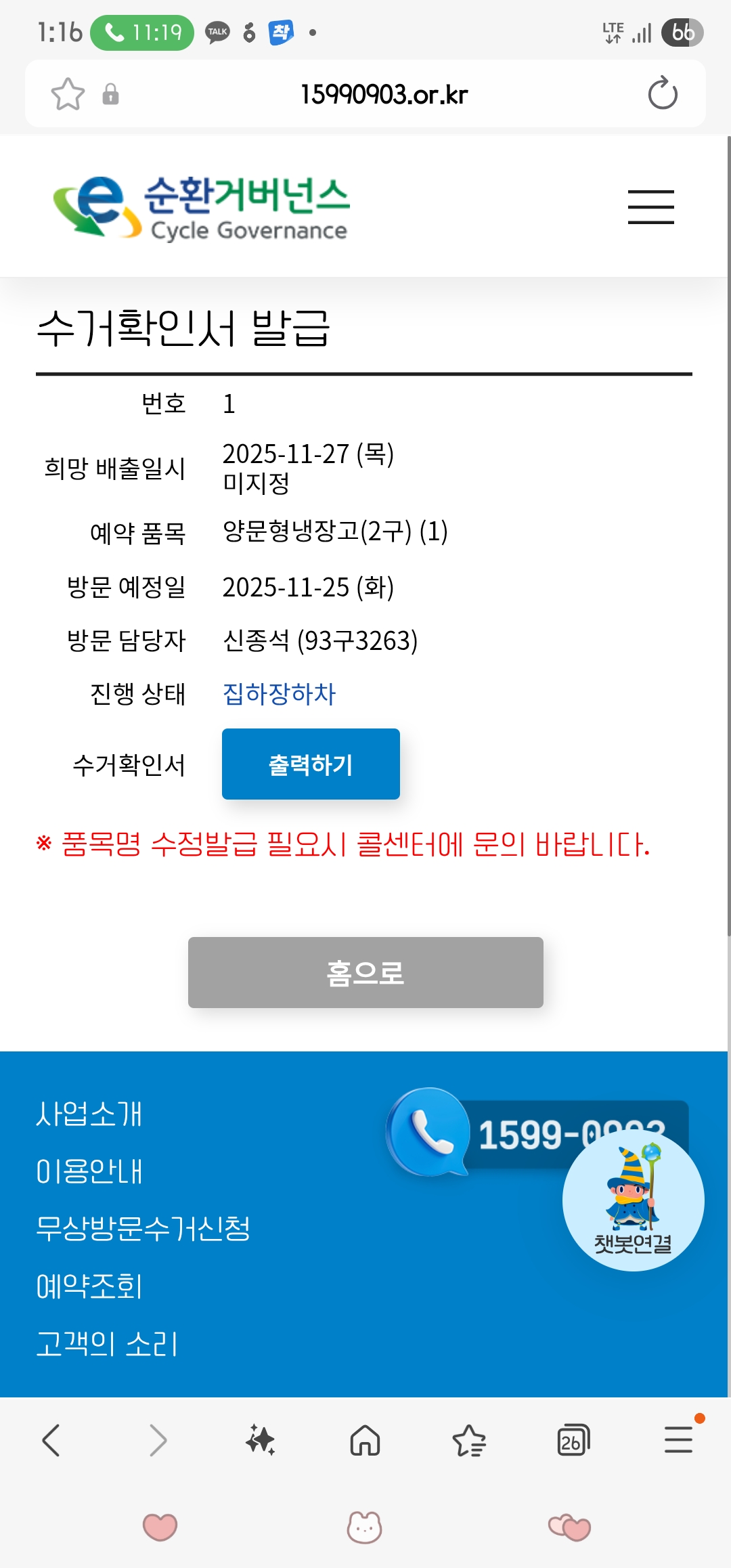Viewport: 731px width, 1568px height.
Task: Tap the 순환거버넌스 logo to go home
Action: (202, 207)
